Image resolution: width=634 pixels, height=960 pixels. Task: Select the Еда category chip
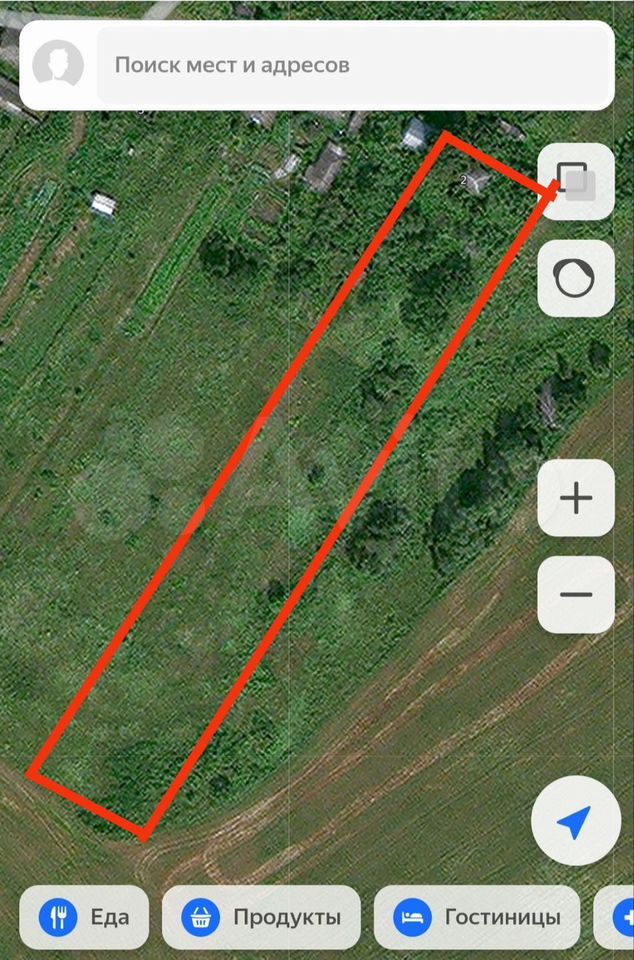[84, 917]
